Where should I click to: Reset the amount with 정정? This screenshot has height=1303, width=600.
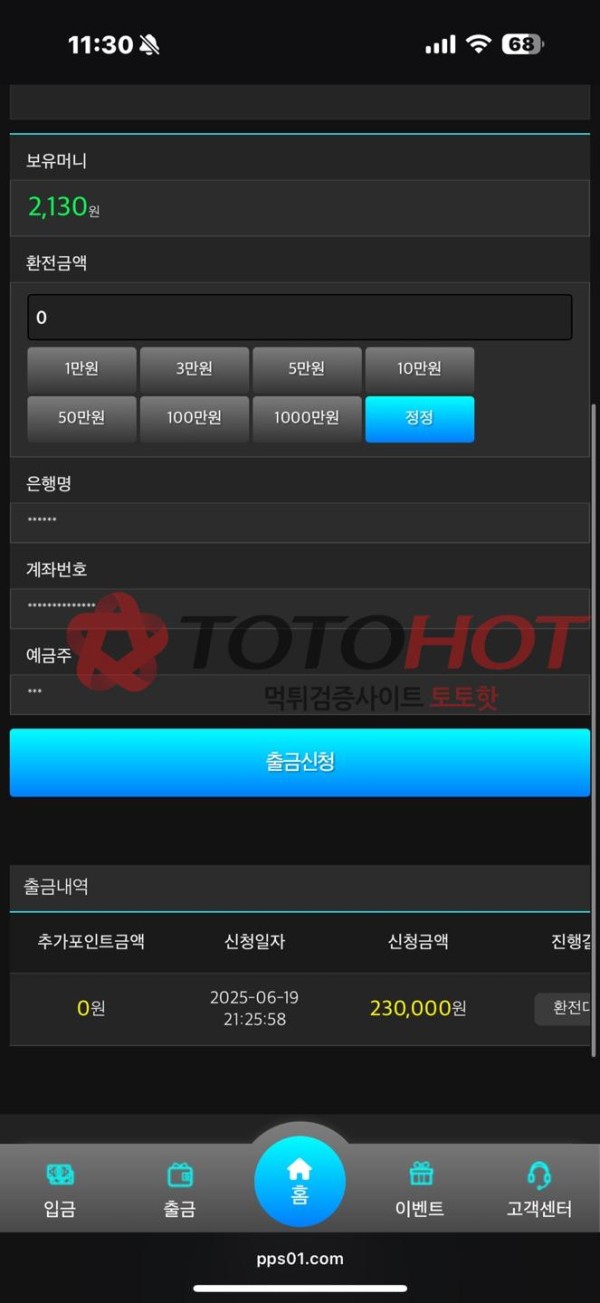(419, 418)
